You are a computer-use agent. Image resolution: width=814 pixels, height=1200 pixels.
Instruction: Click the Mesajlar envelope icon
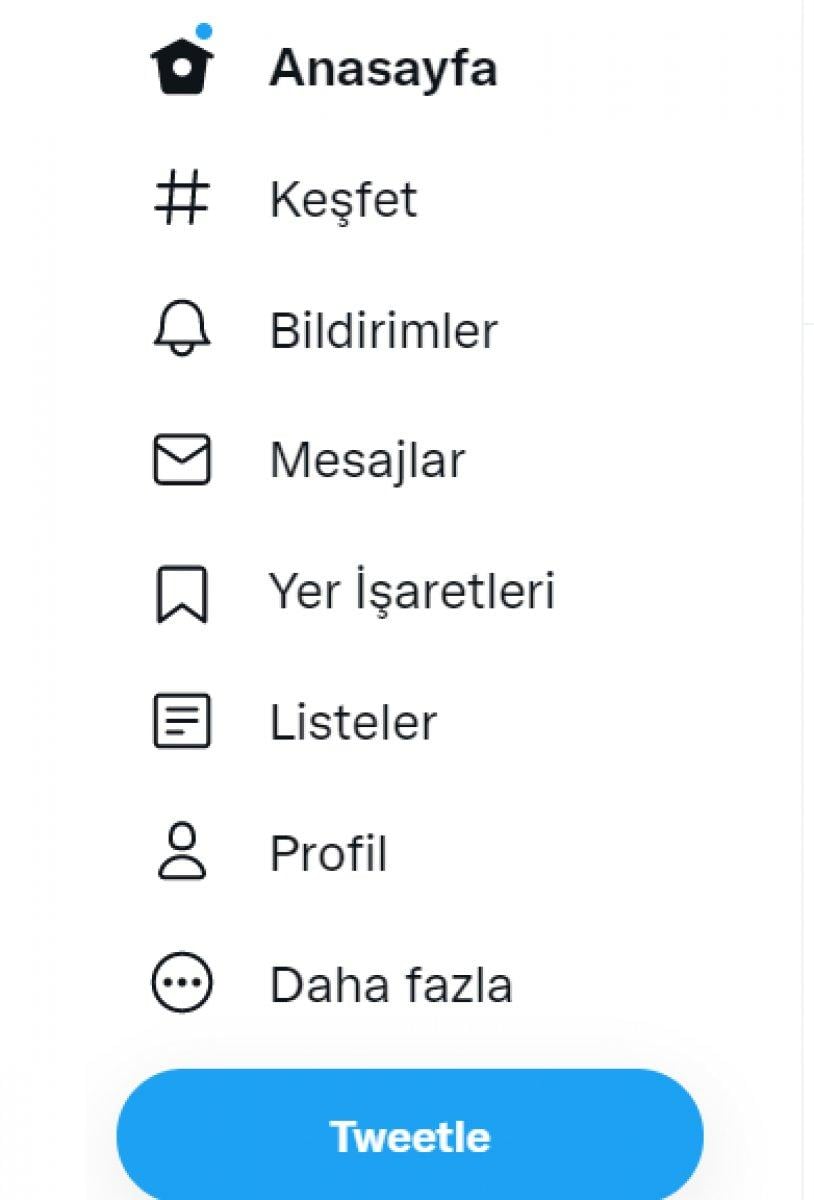[x=181, y=460]
